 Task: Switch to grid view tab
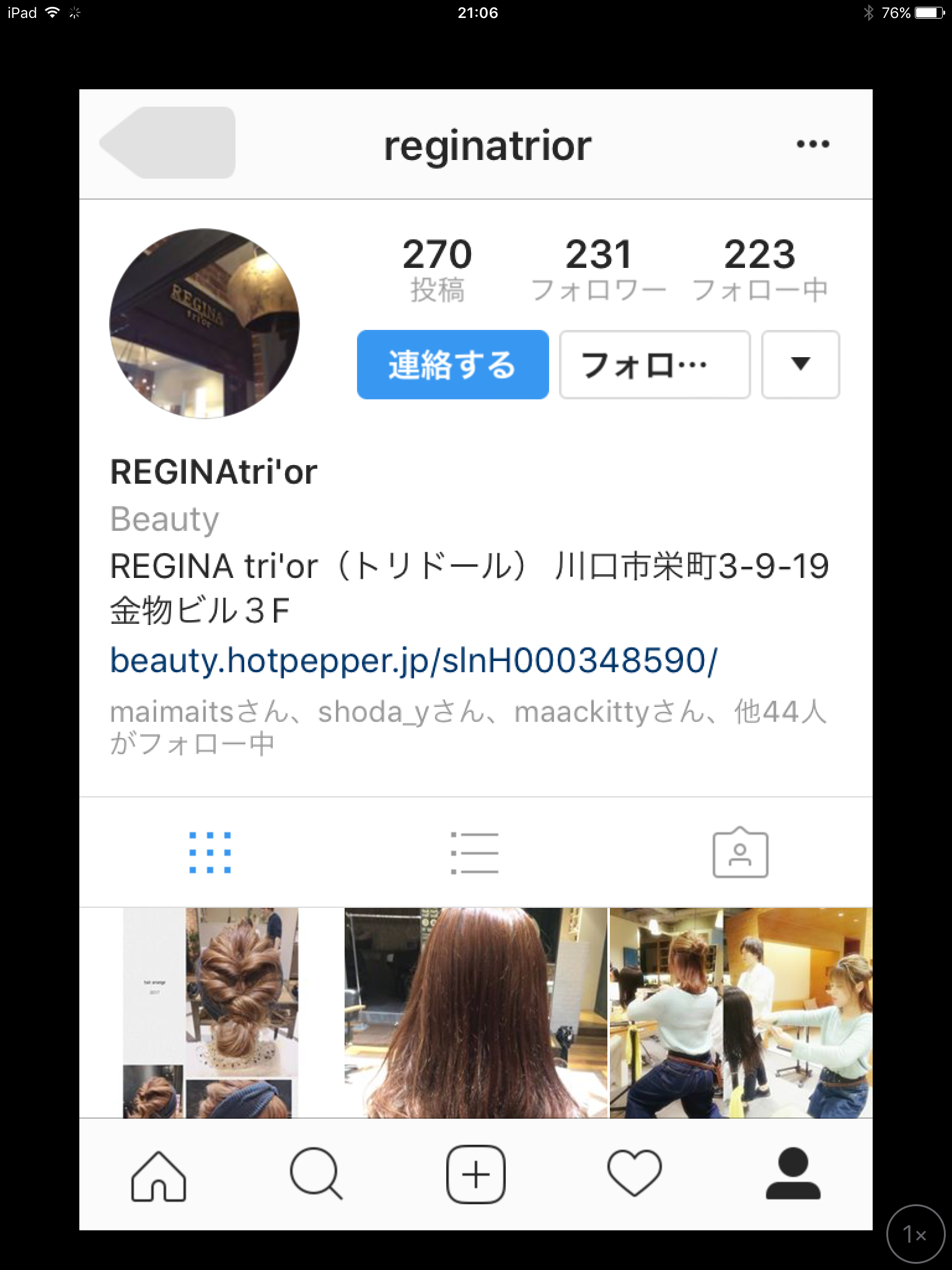click(x=210, y=853)
